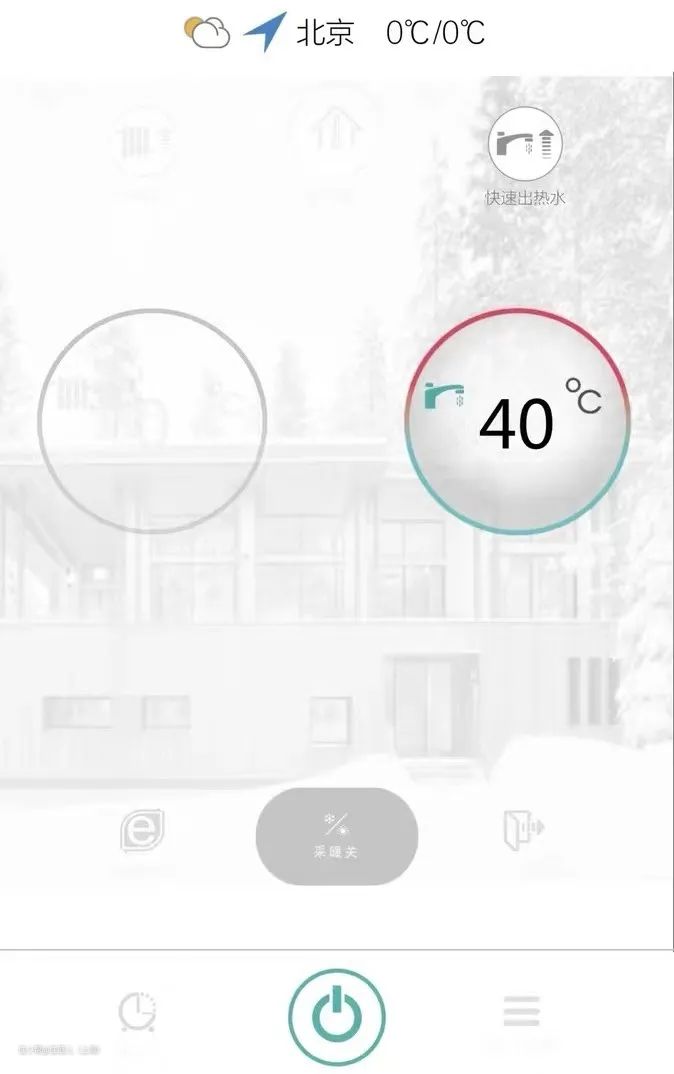674x1074 pixels.
Task: Toggle the 采暖关 heating button
Action: point(336,836)
